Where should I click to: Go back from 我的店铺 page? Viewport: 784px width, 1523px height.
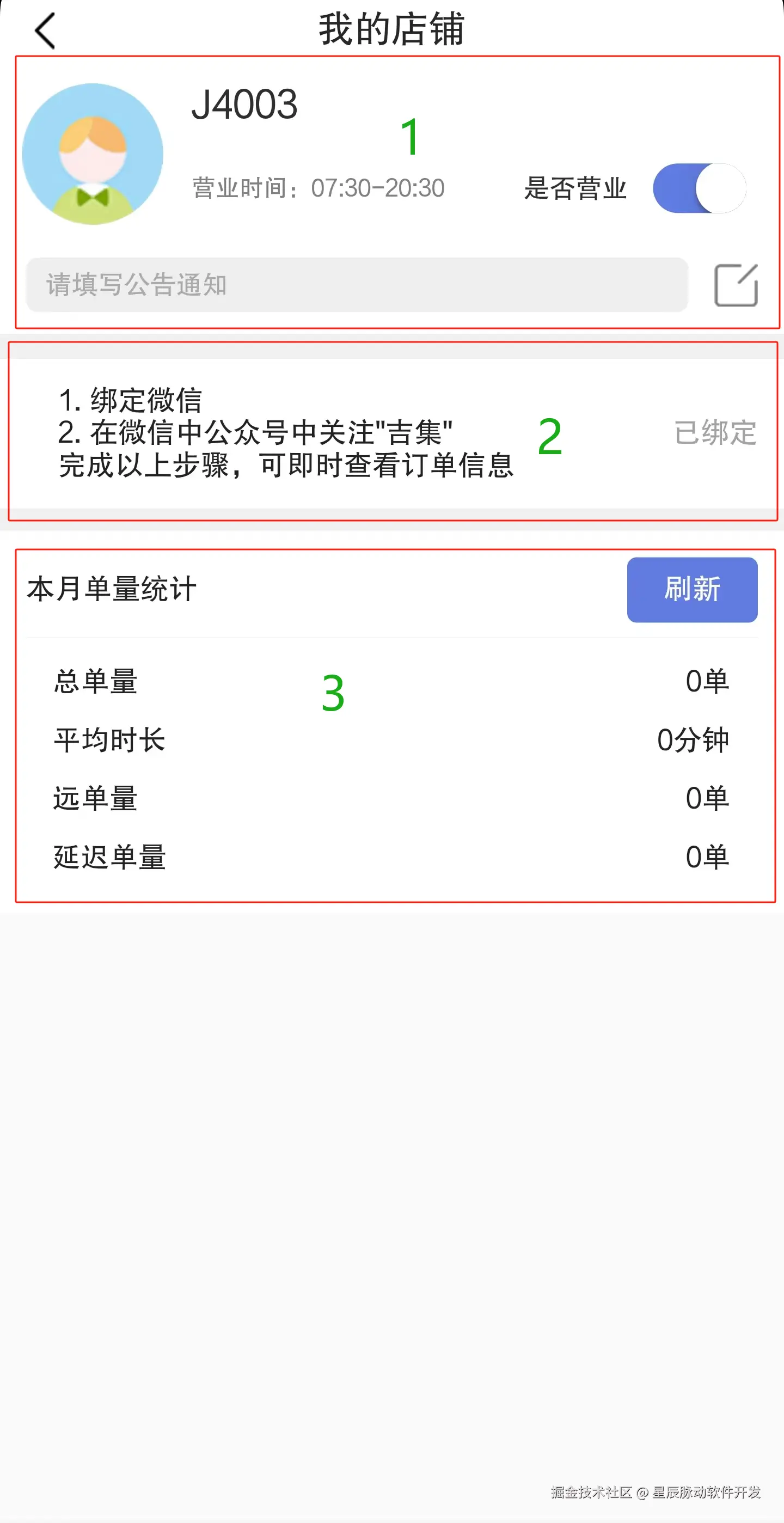pyautogui.click(x=45, y=30)
